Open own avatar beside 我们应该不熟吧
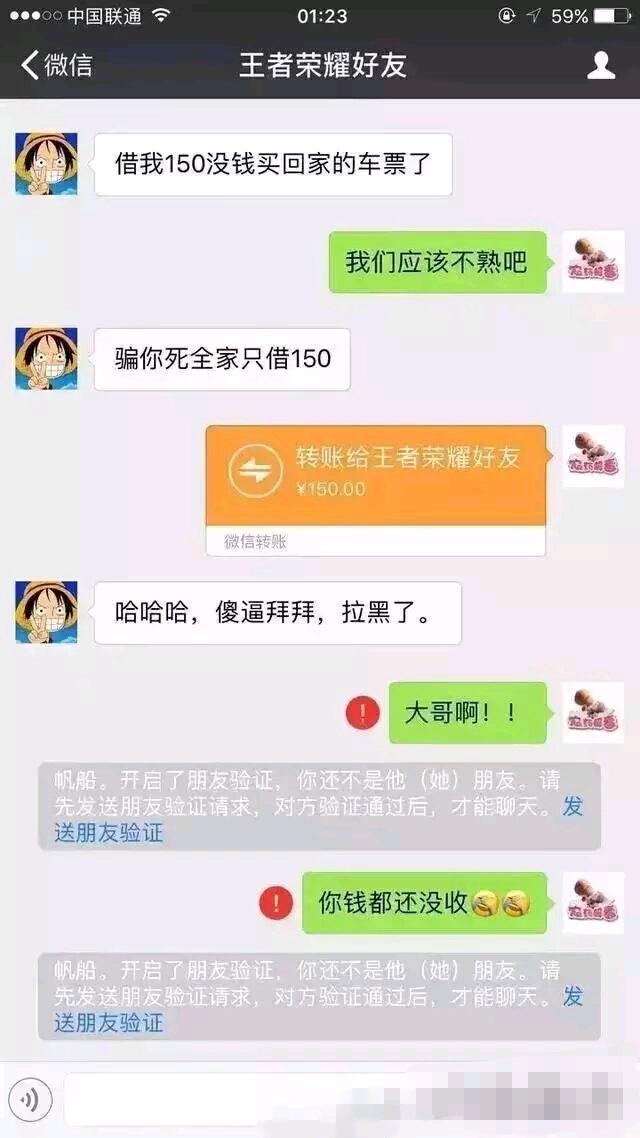Image resolution: width=640 pixels, height=1138 pixels. click(x=593, y=261)
